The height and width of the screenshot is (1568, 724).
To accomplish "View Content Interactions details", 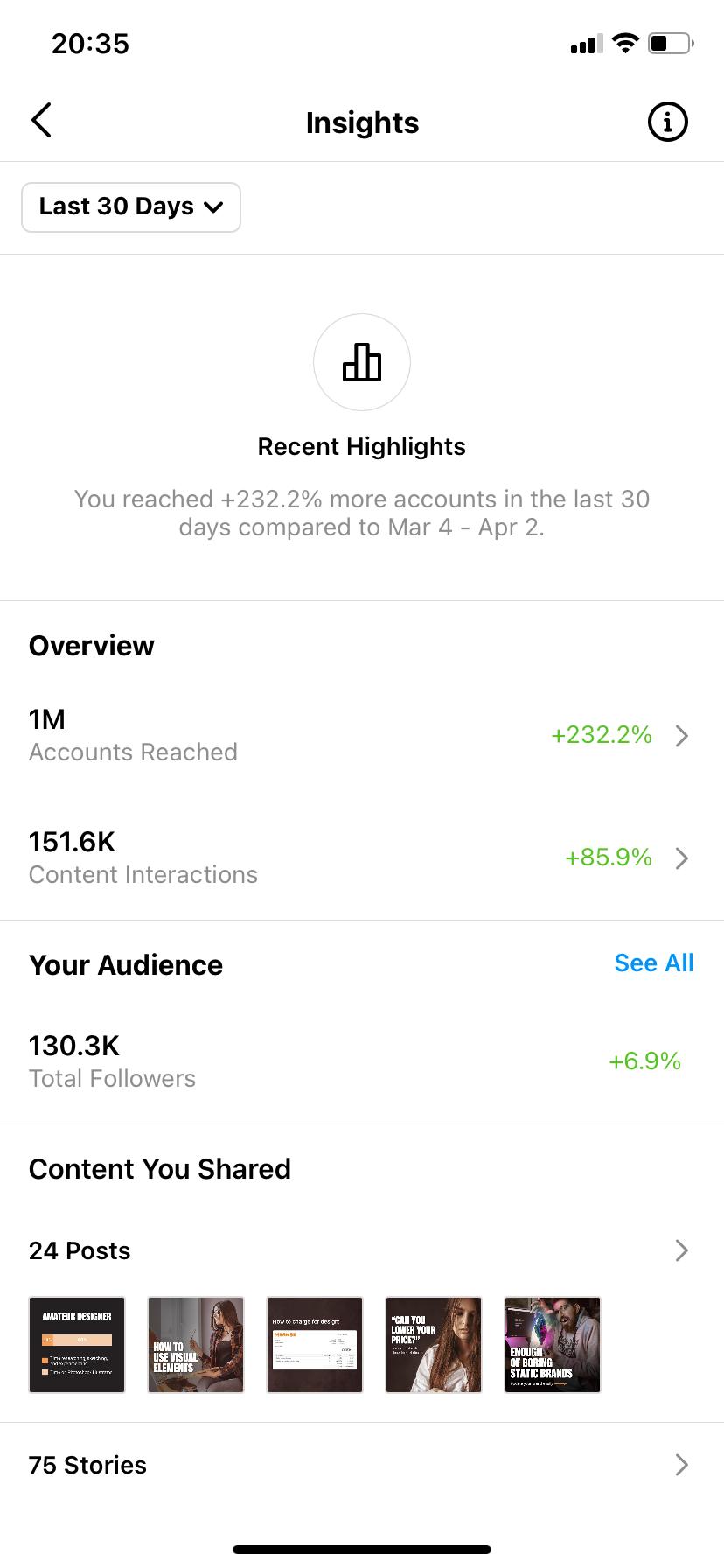I will tap(362, 857).
